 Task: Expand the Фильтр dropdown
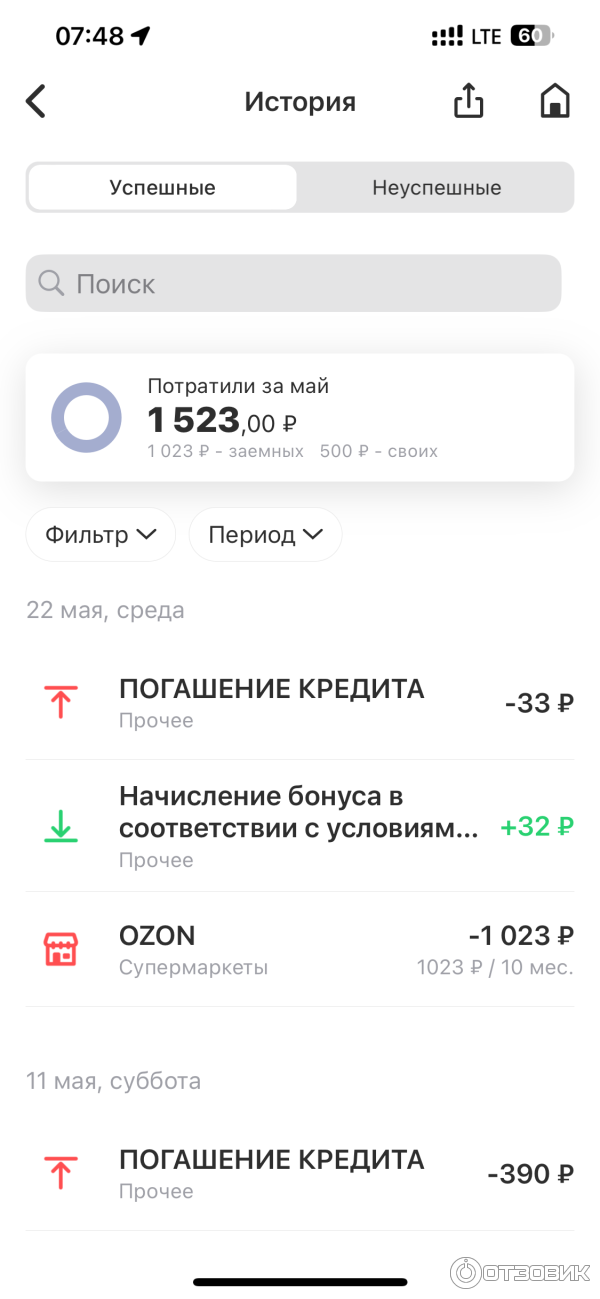(x=101, y=535)
